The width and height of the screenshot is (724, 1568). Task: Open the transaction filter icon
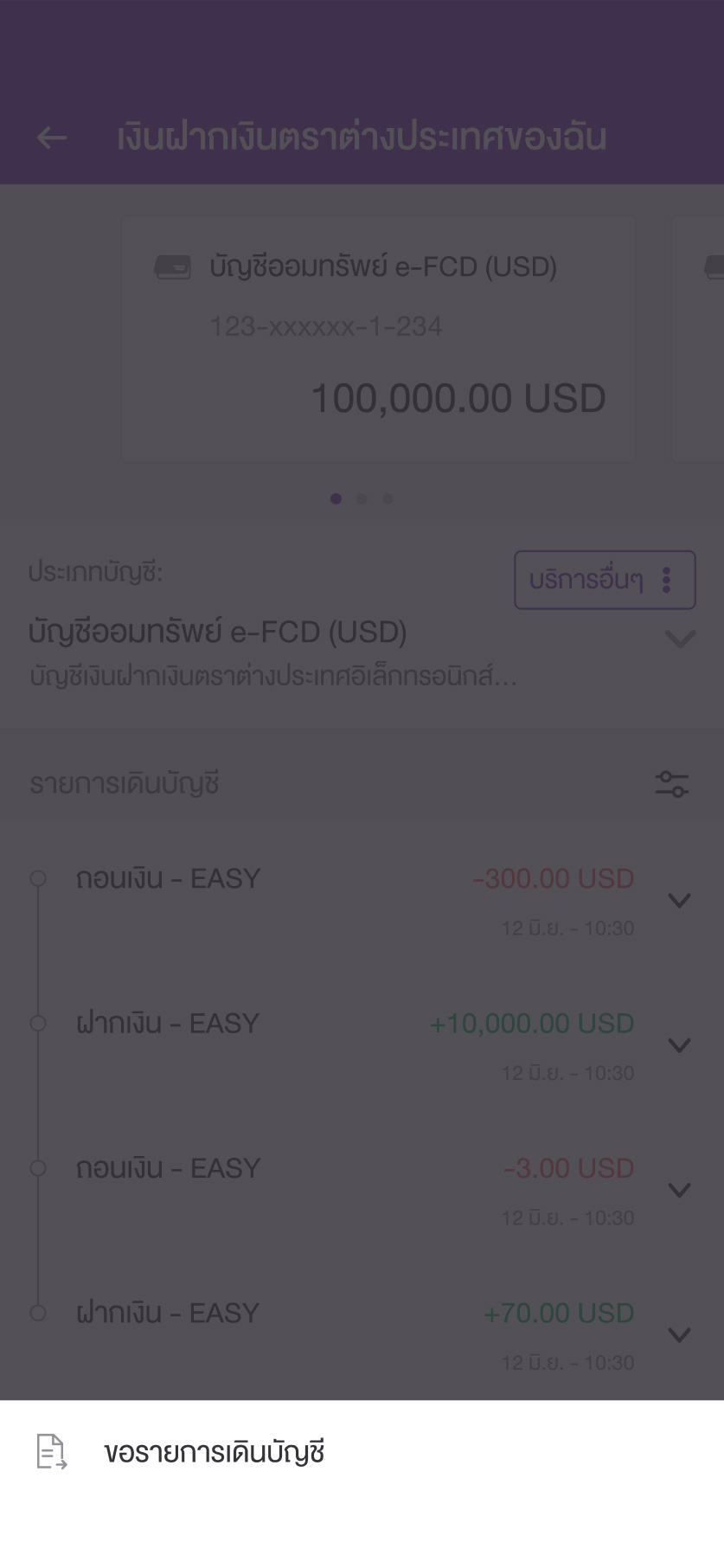point(672,784)
